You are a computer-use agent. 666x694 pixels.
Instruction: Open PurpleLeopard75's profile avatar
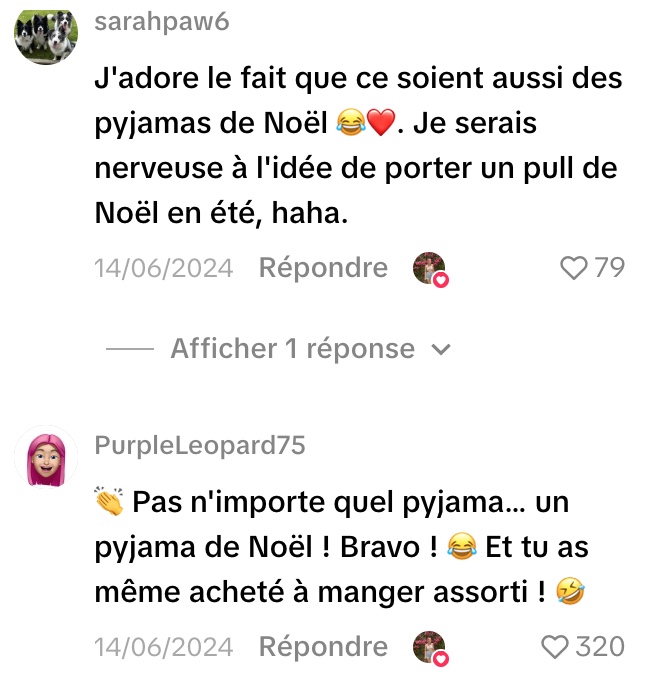click(46, 461)
